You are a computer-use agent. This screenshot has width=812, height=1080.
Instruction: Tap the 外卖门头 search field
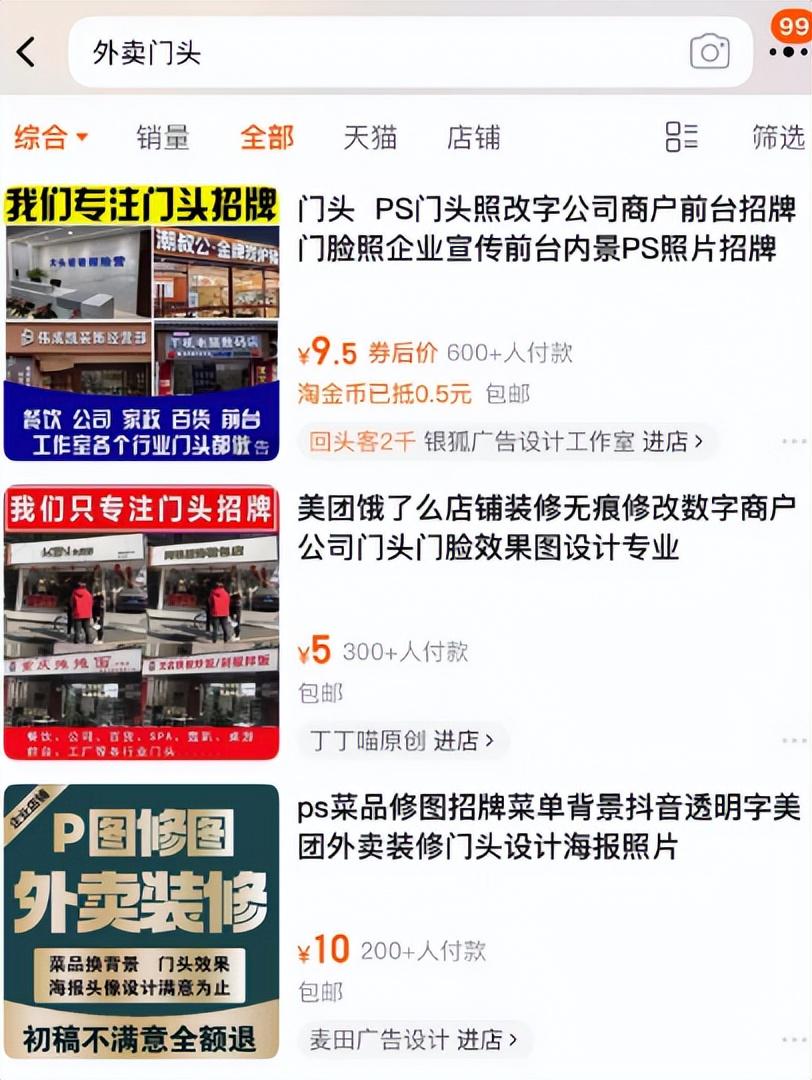click(x=380, y=52)
